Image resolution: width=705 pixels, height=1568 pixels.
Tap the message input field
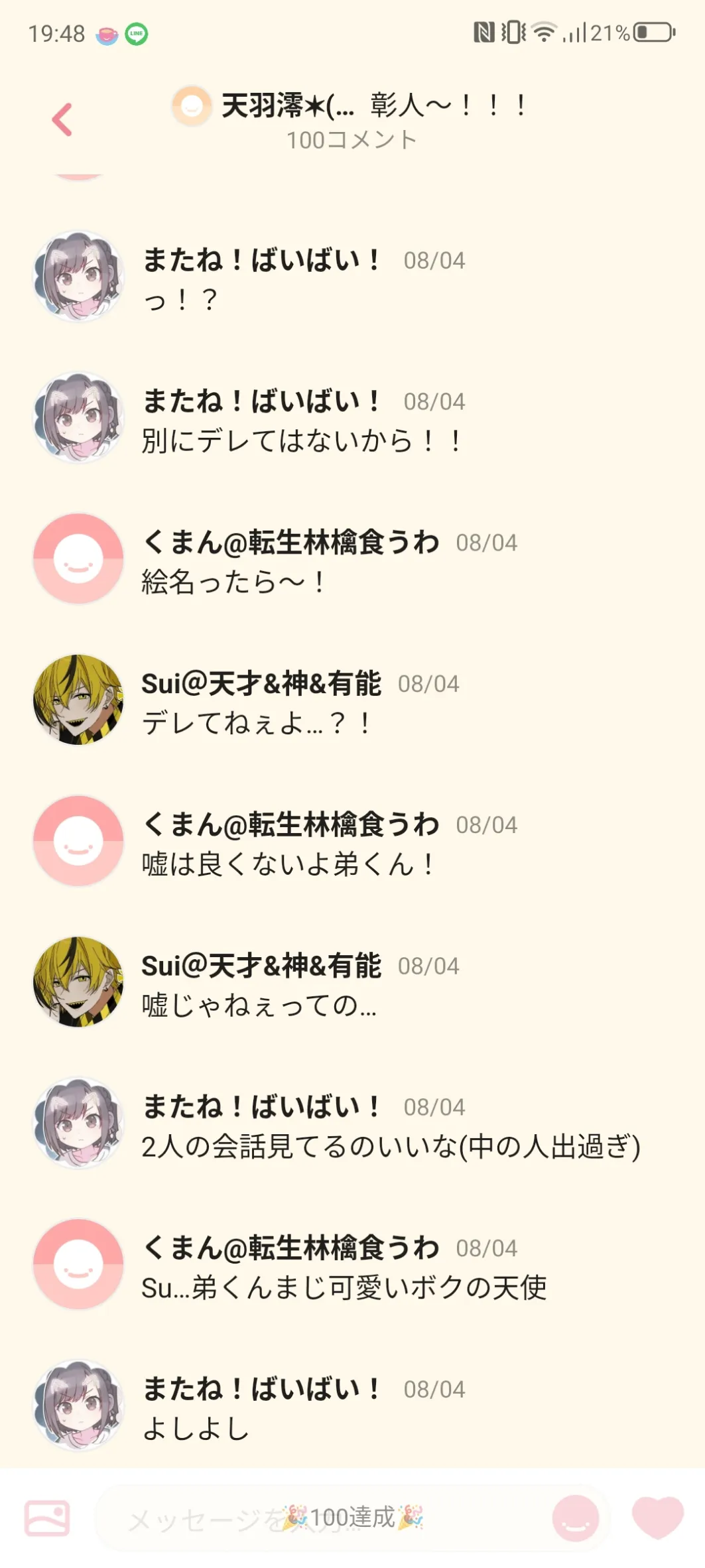318,1518
